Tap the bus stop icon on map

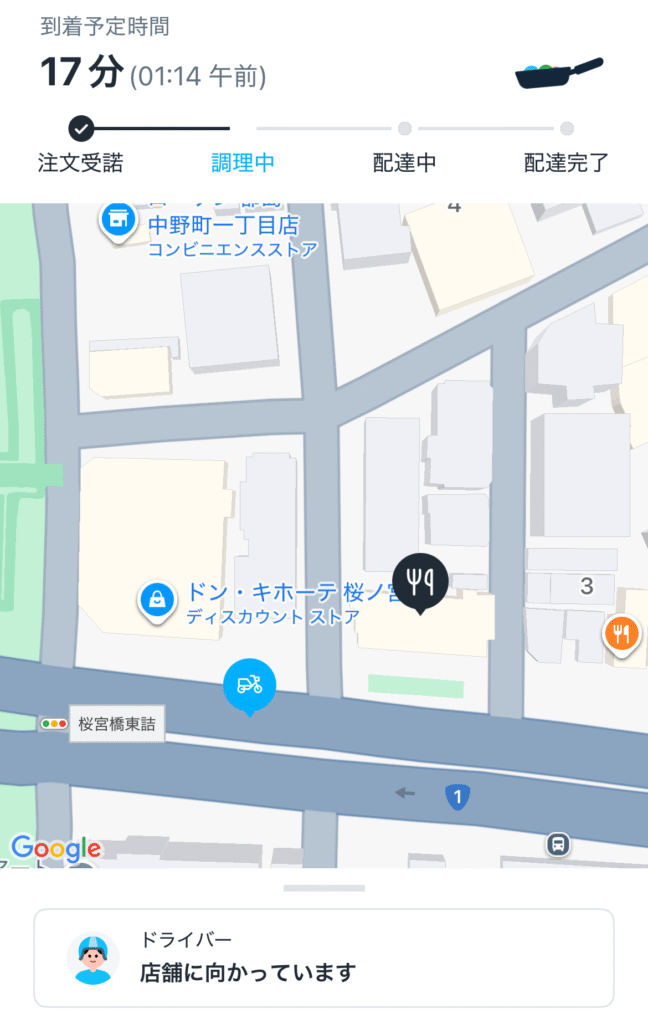pyautogui.click(x=558, y=844)
